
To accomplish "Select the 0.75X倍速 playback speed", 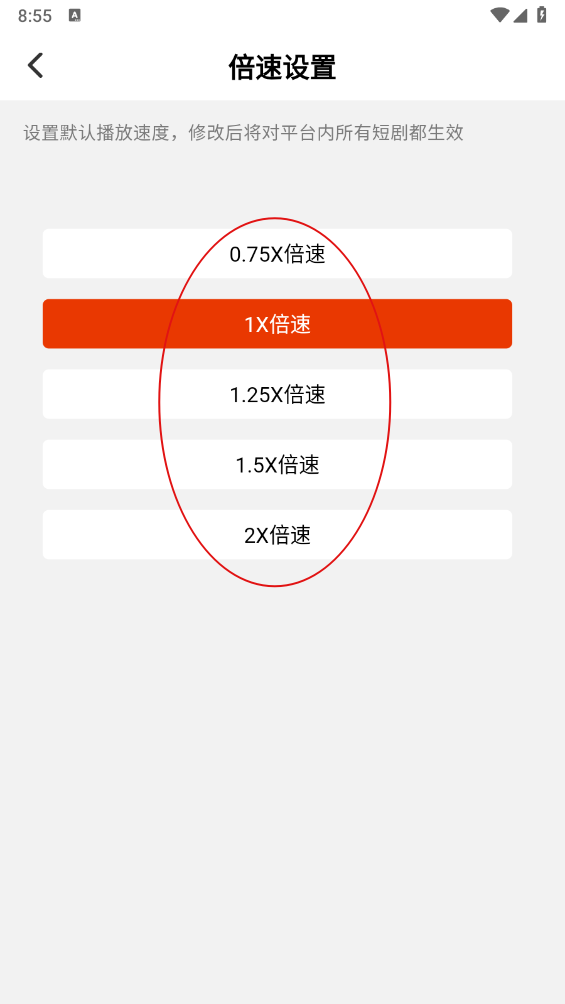I will [277, 254].
